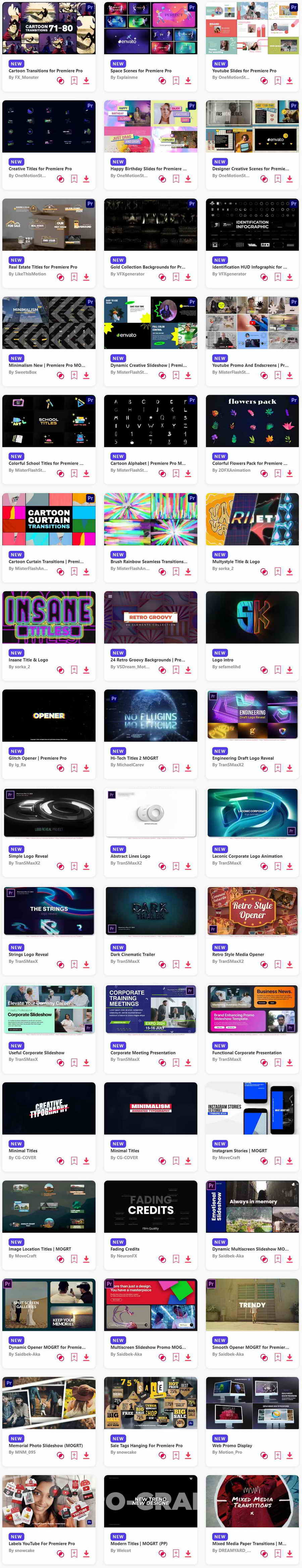Viewport: 302px width, 1568px height.
Task: Open Identification HUD Infographic thumbnail
Action: pos(252,225)
